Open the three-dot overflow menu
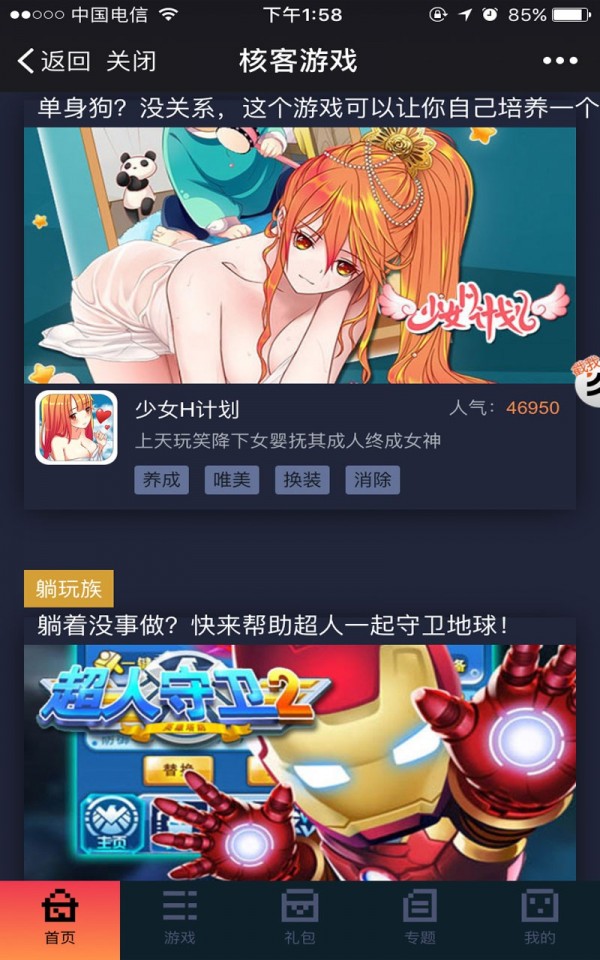 coord(560,61)
